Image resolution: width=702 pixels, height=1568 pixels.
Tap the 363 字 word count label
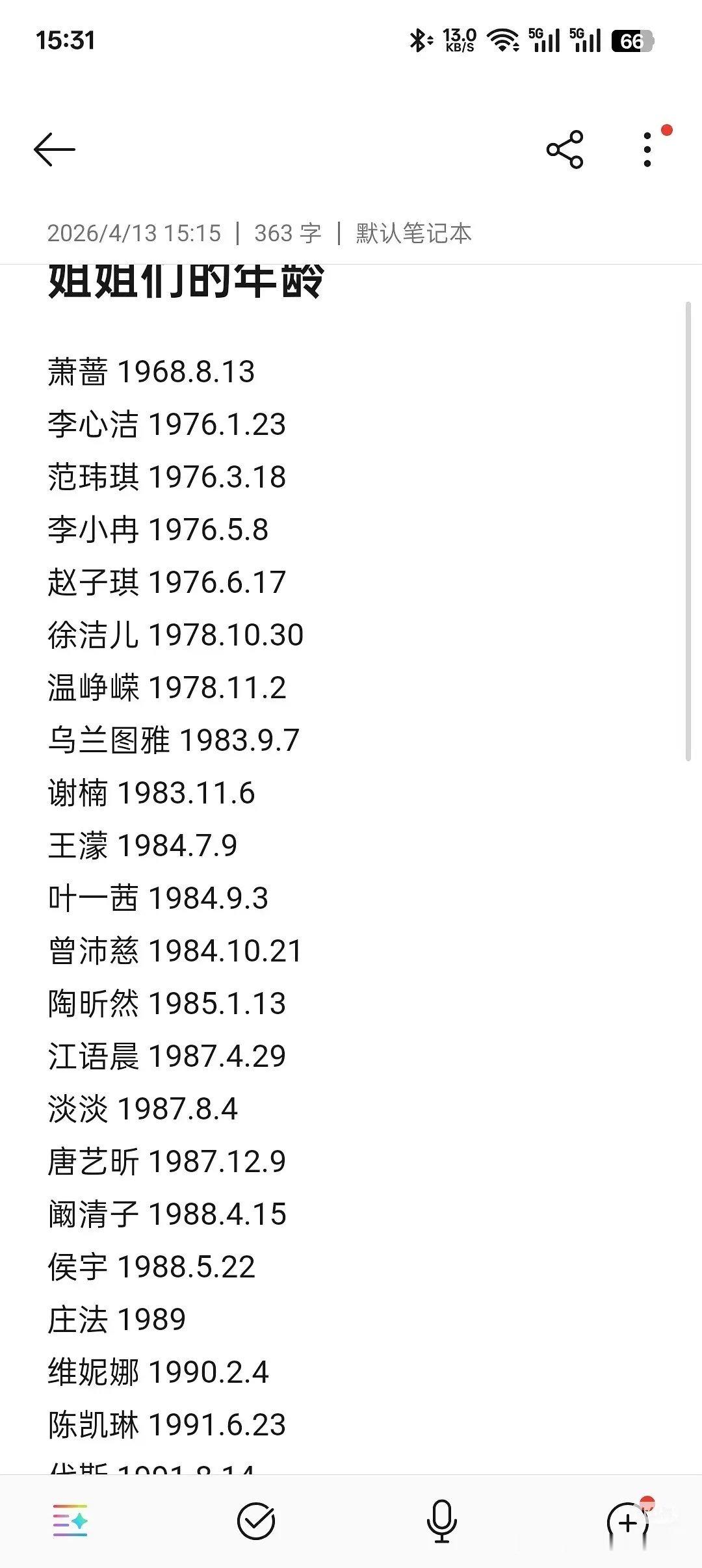(287, 234)
